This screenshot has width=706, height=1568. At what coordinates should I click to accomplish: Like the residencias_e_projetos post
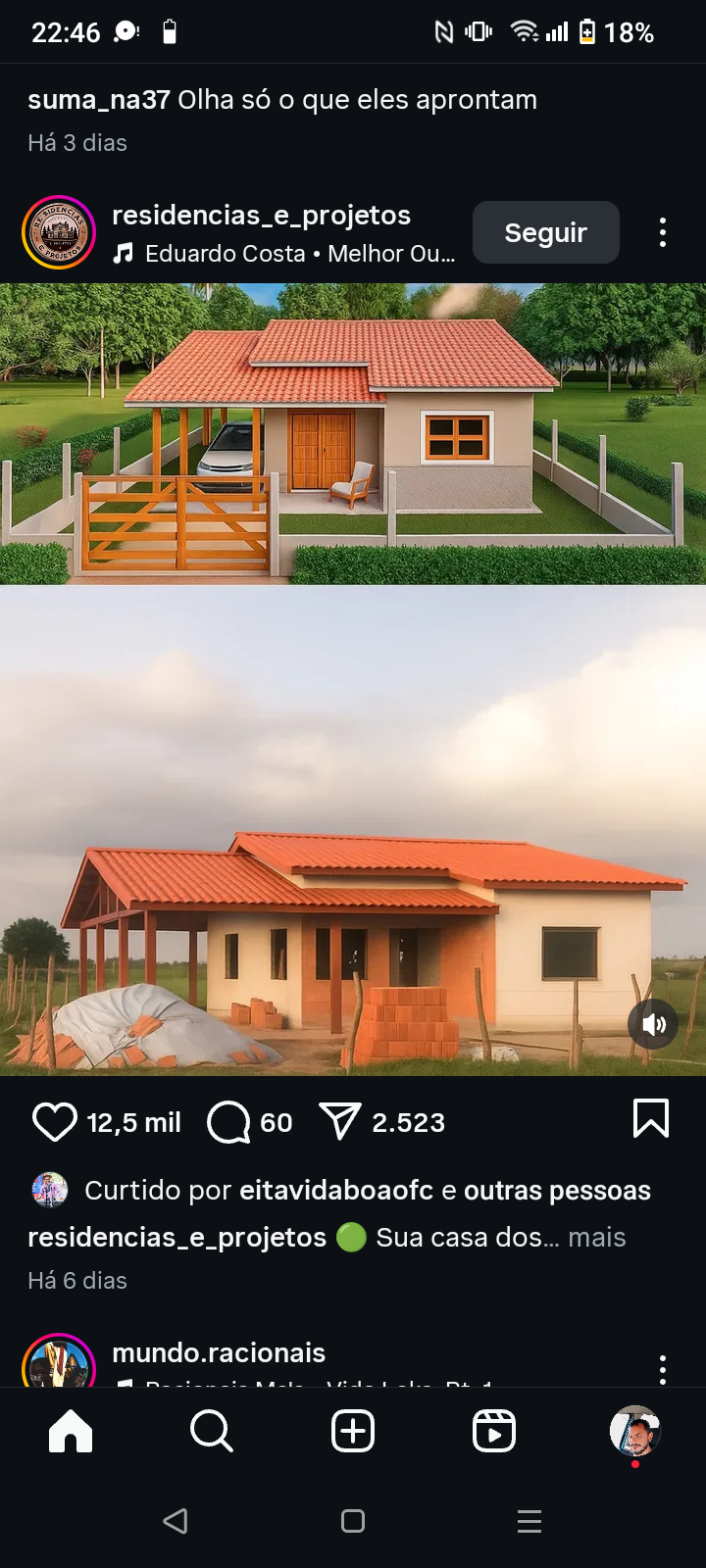(x=55, y=1122)
